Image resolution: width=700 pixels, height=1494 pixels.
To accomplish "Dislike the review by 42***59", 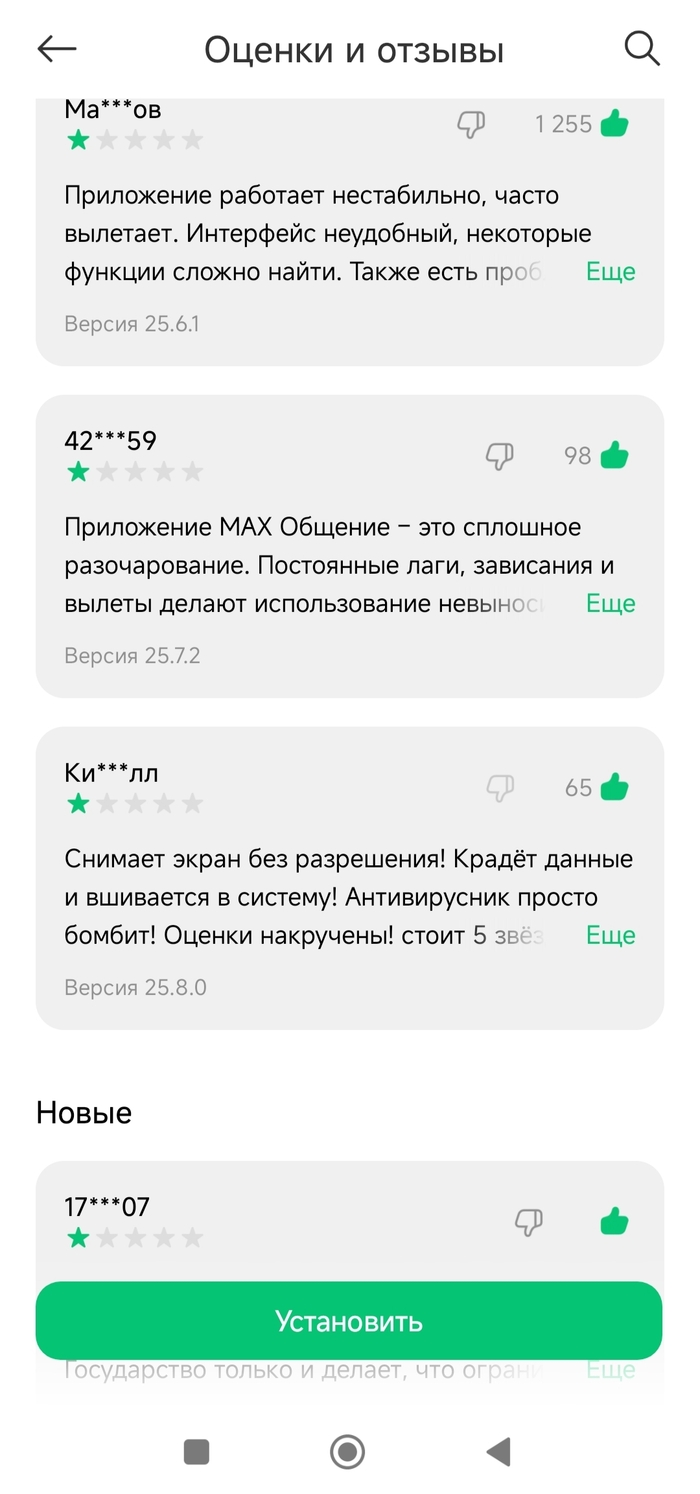I will 499,457.
